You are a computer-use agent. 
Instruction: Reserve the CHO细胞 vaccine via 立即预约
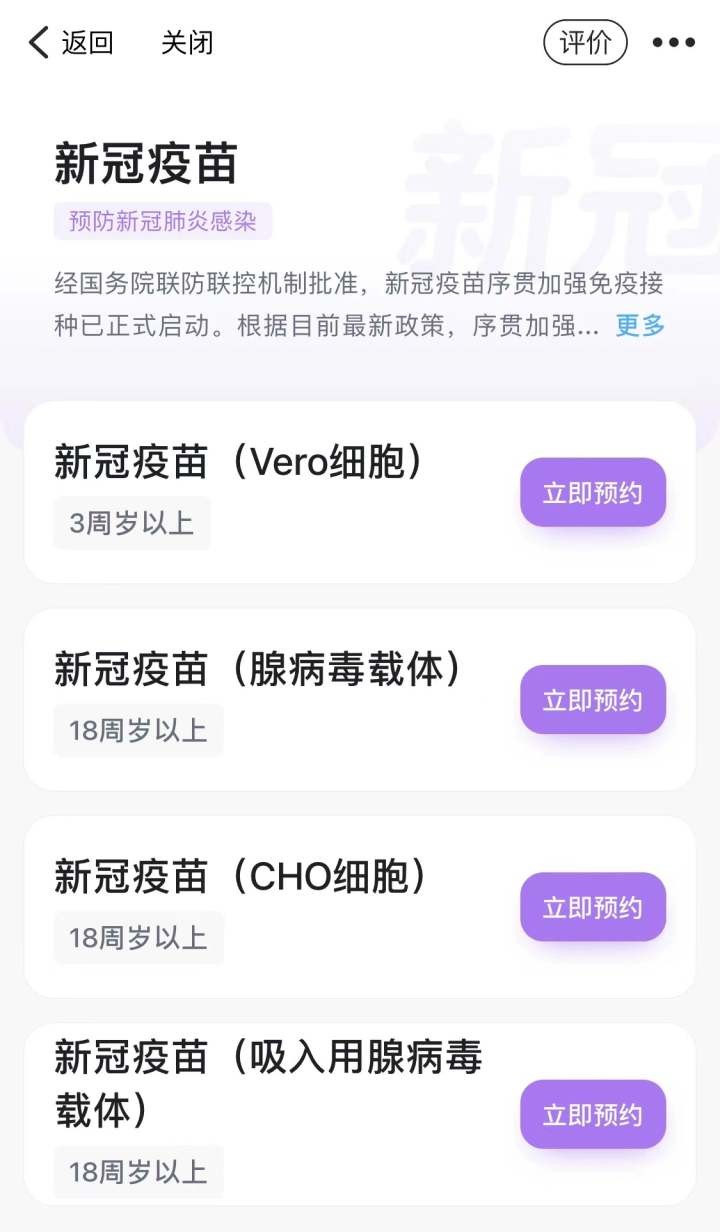click(593, 907)
